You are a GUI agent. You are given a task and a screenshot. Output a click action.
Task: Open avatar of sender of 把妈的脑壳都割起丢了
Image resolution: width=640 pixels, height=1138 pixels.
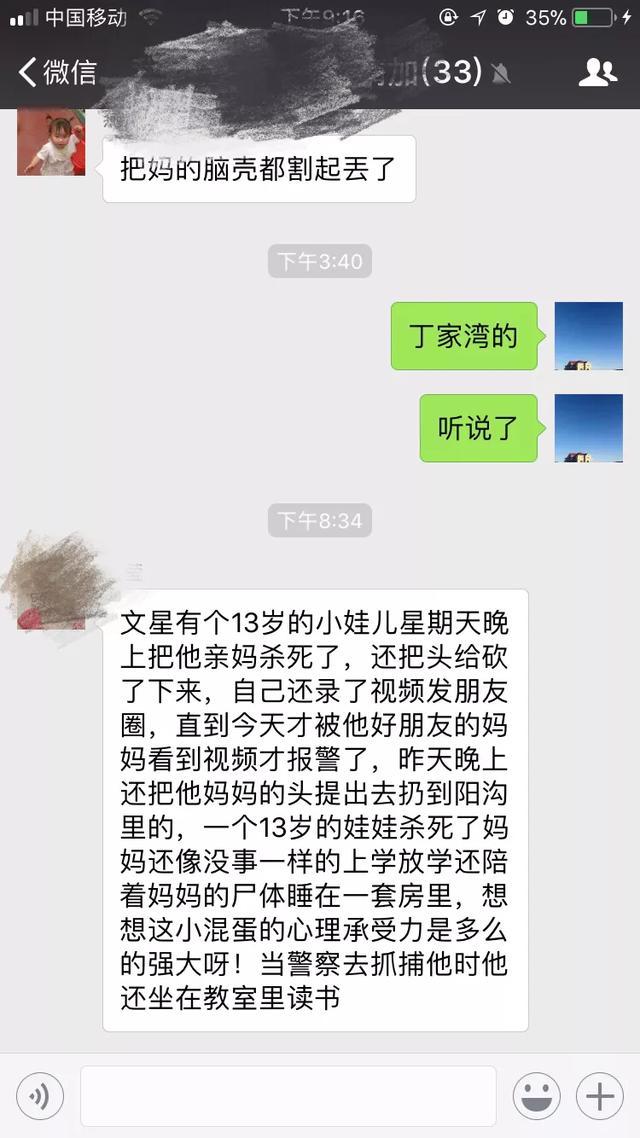(51, 143)
